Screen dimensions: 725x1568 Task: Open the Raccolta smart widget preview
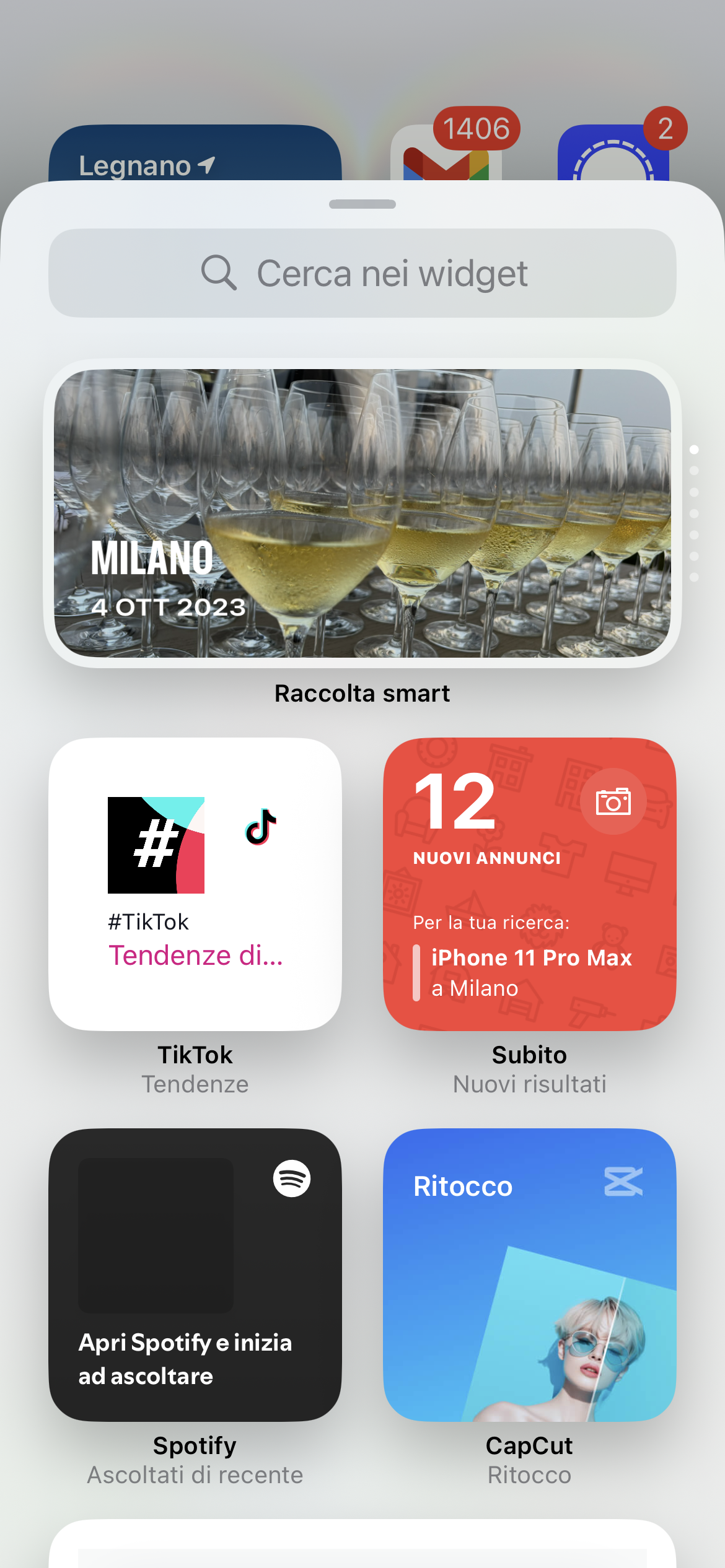[x=362, y=513]
